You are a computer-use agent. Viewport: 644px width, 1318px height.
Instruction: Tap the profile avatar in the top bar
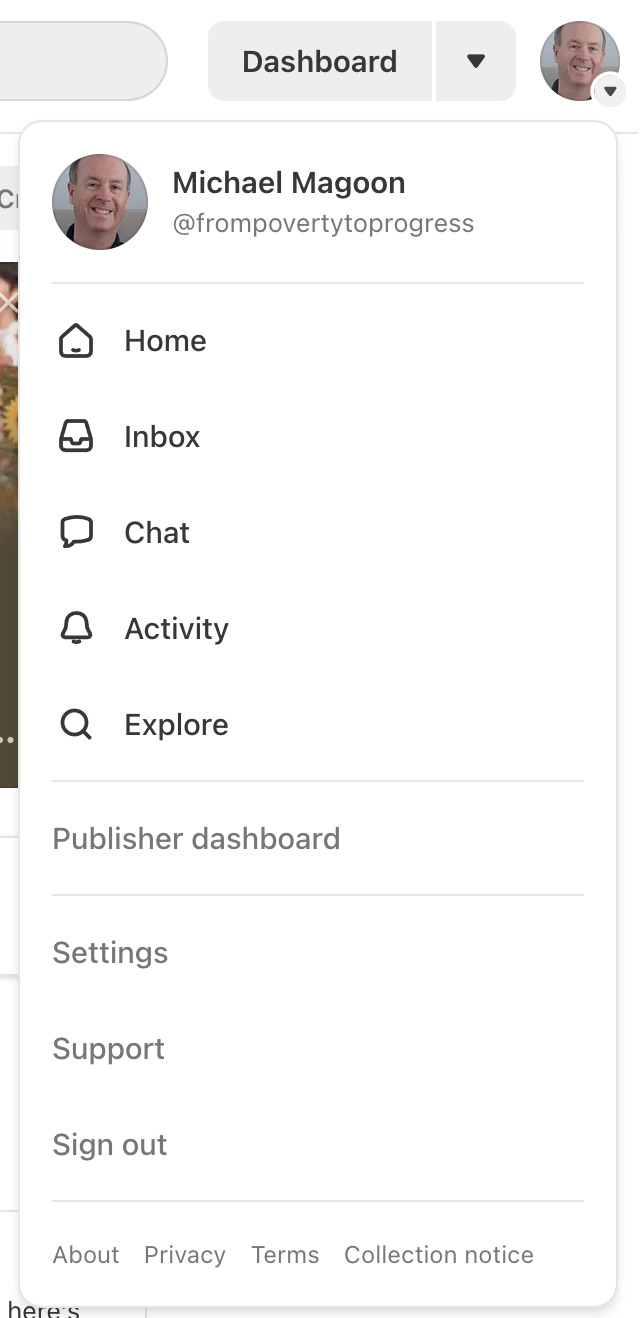pos(580,61)
